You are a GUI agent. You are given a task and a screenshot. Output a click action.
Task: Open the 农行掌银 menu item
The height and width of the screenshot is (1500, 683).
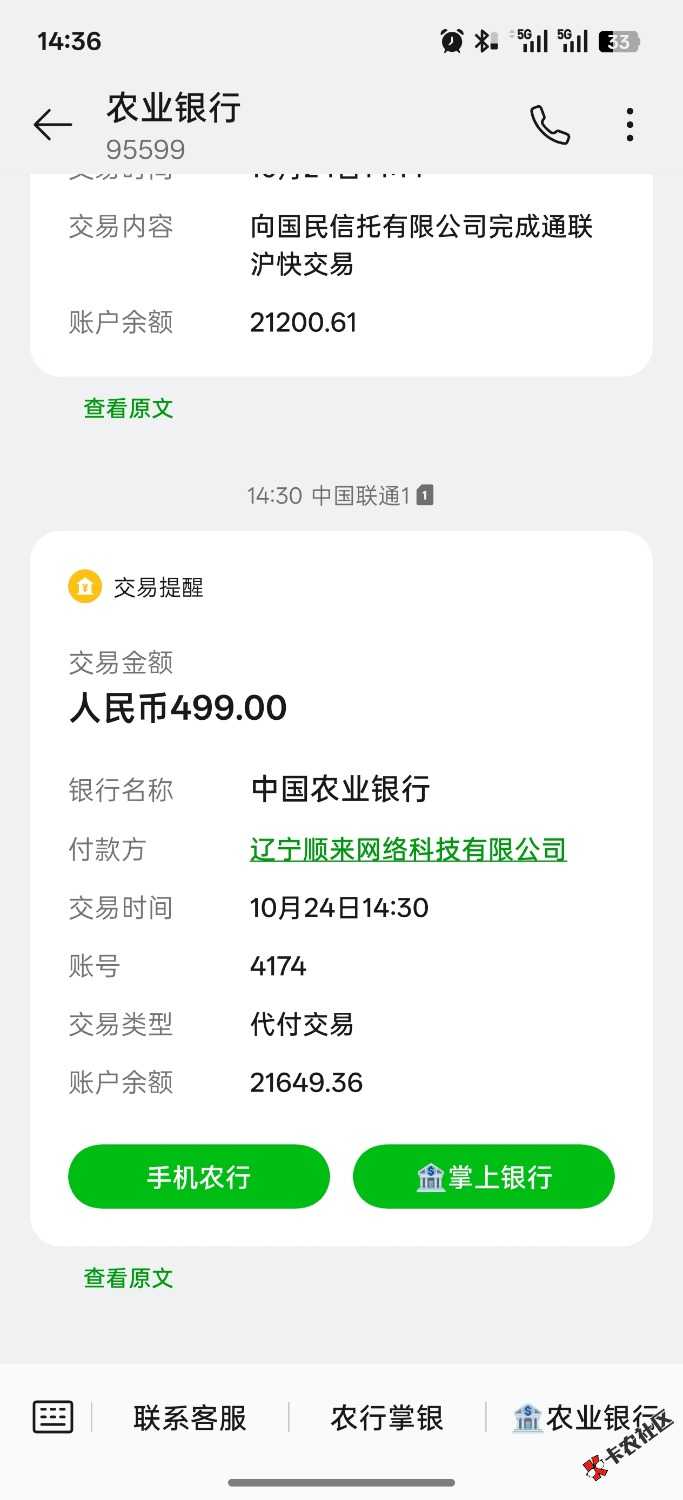coord(387,1418)
